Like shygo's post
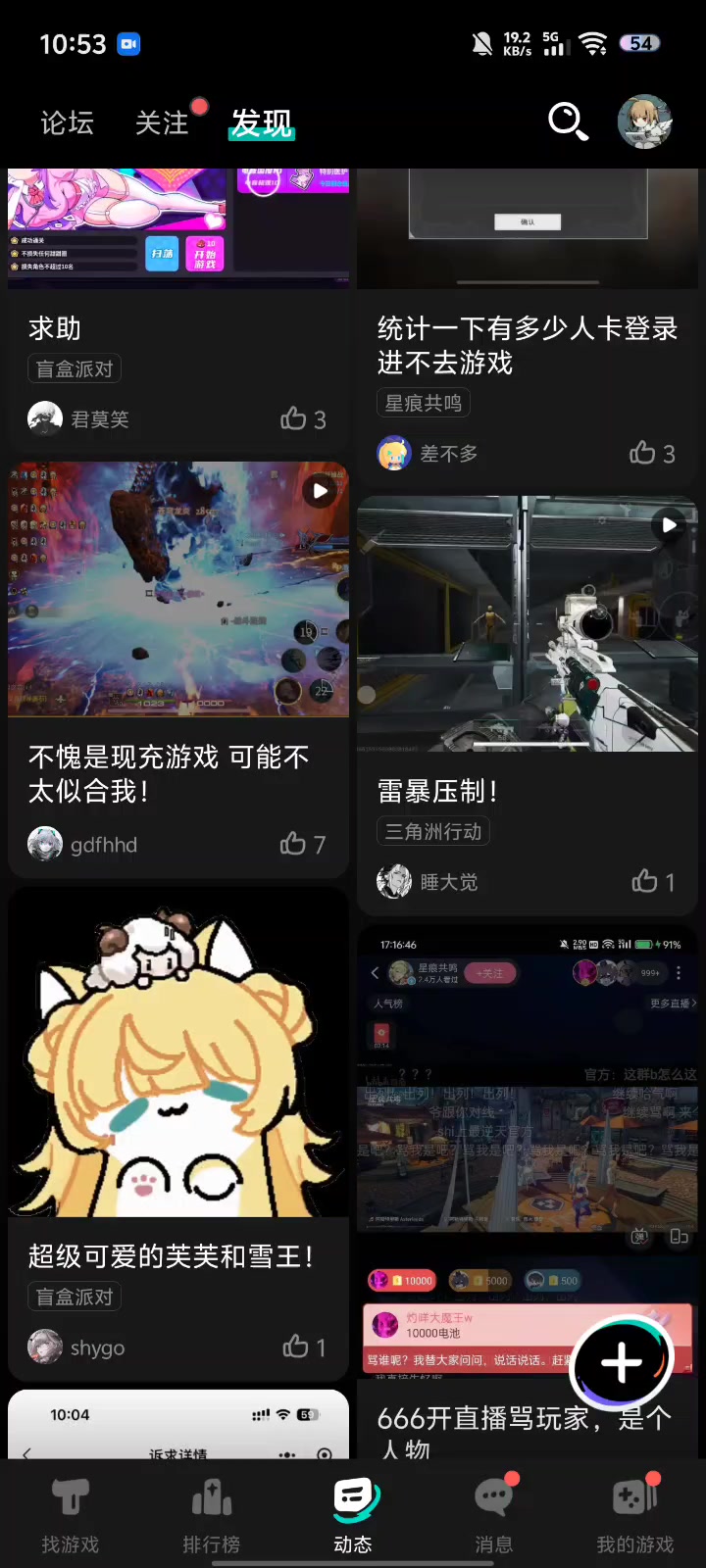 click(303, 1347)
